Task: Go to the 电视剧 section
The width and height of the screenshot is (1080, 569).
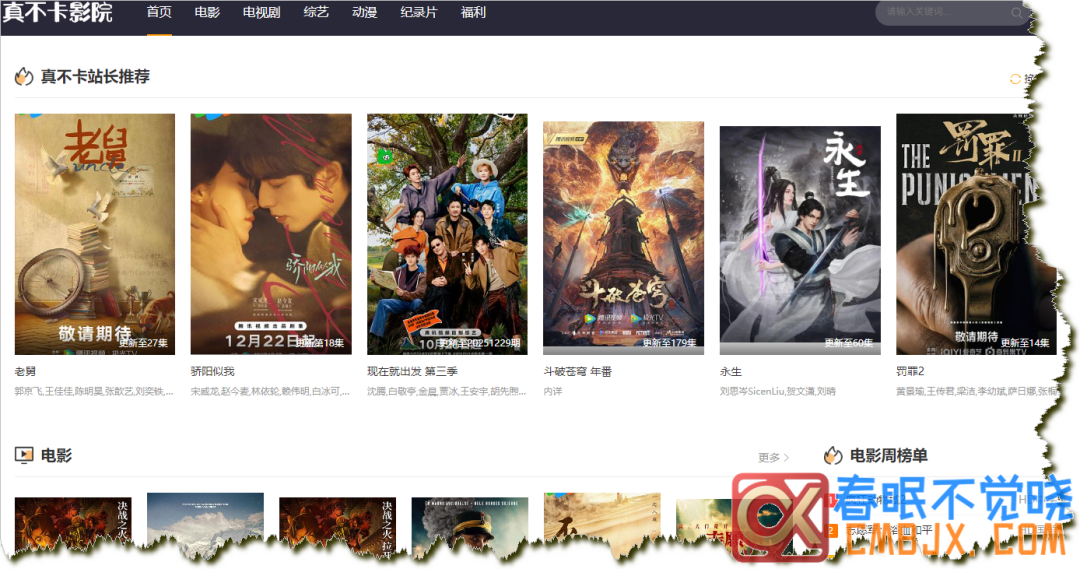Action: (x=261, y=13)
